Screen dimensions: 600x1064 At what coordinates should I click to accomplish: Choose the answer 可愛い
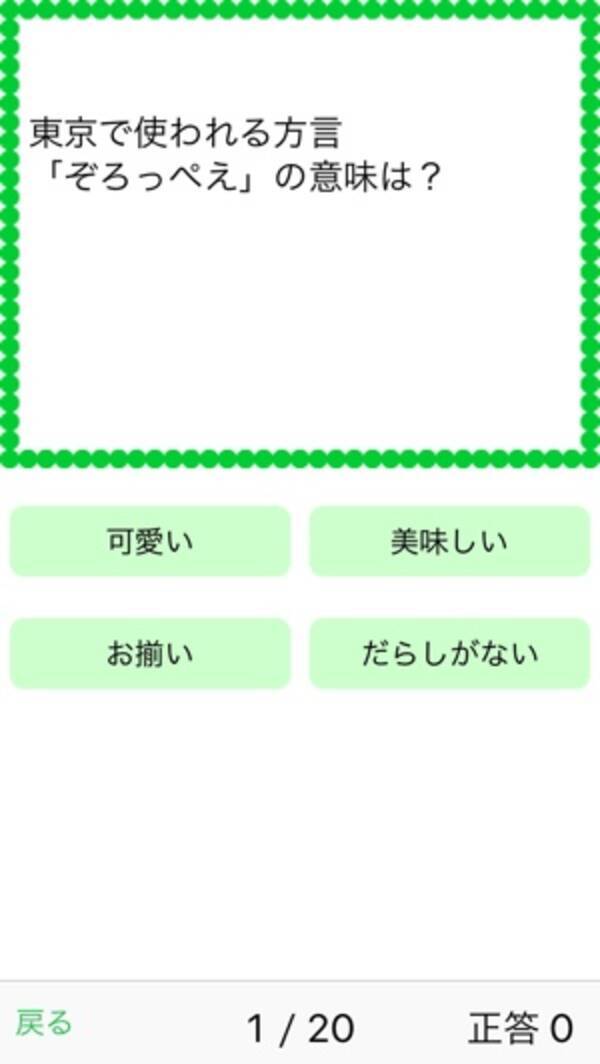[x=150, y=541]
